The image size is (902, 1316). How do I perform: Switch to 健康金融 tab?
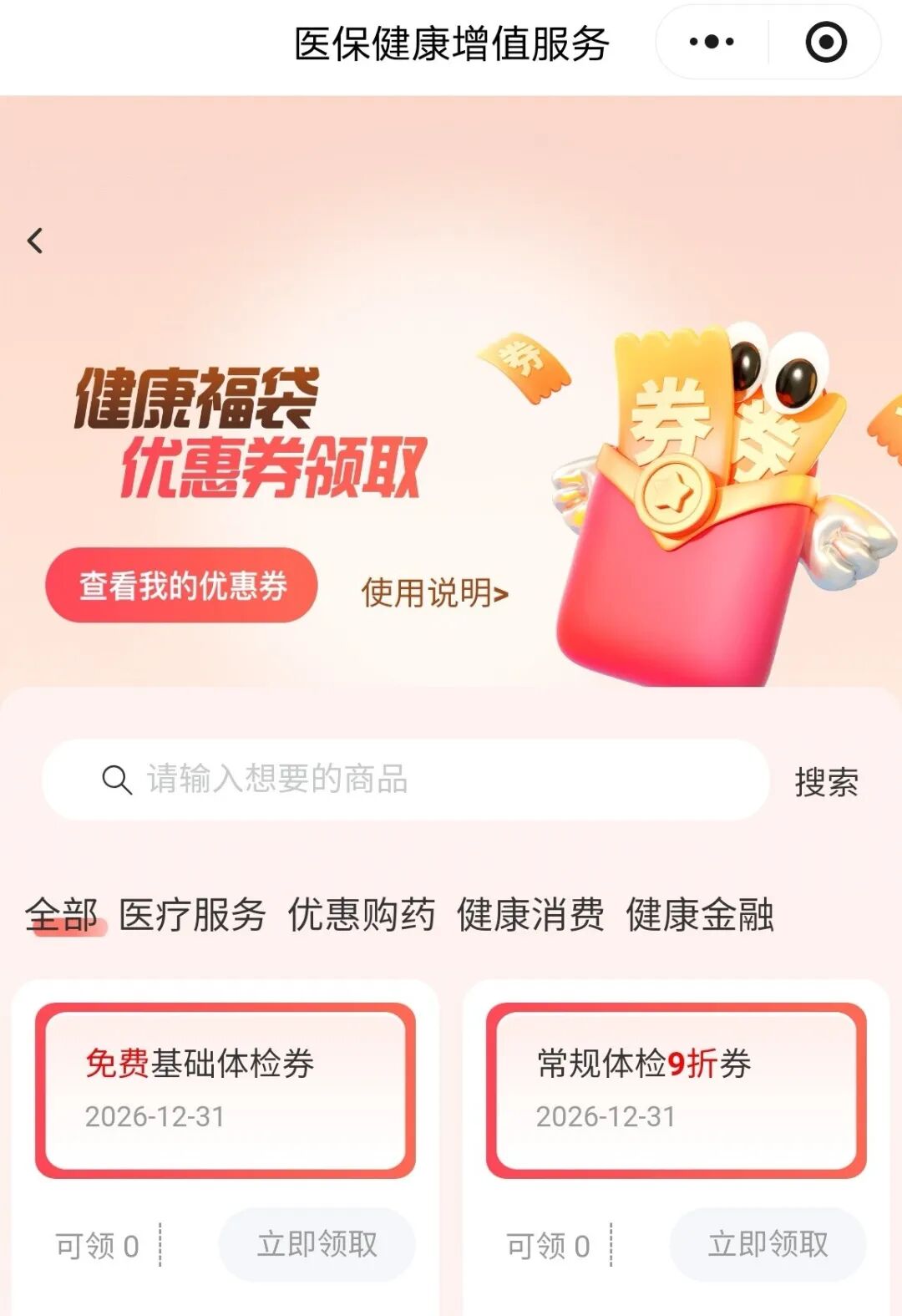point(700,914)
